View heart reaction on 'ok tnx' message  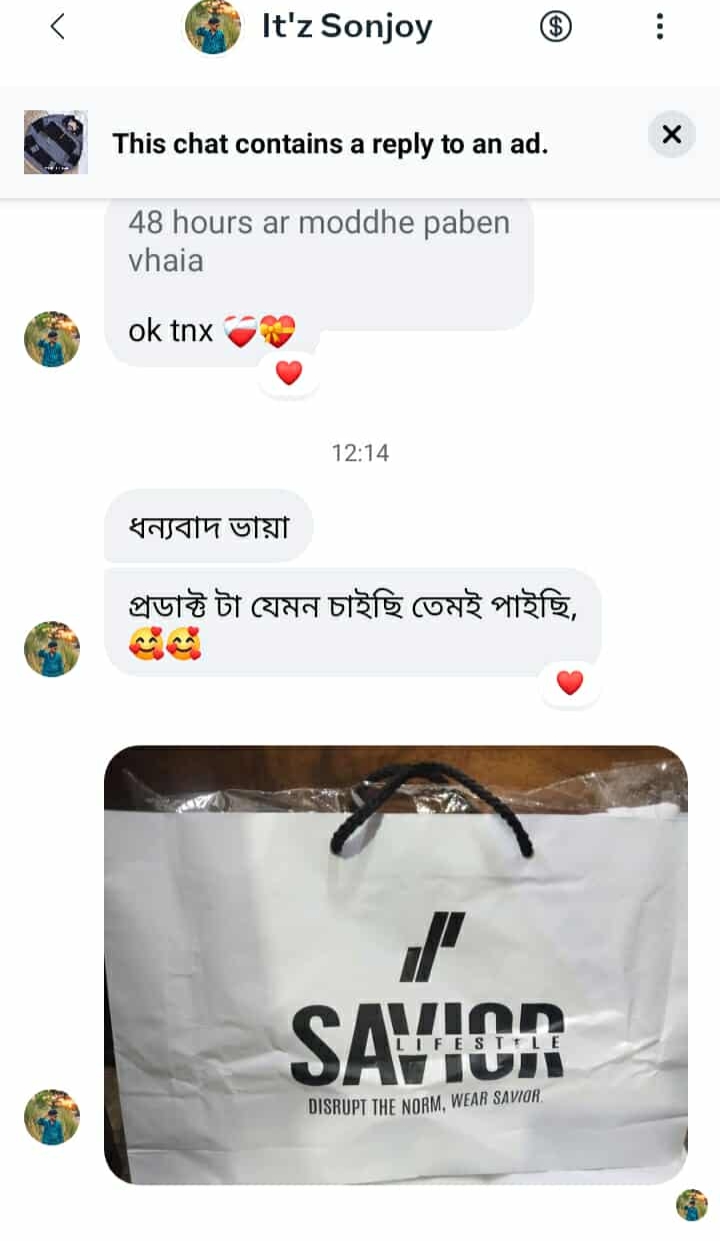(288, 374)
